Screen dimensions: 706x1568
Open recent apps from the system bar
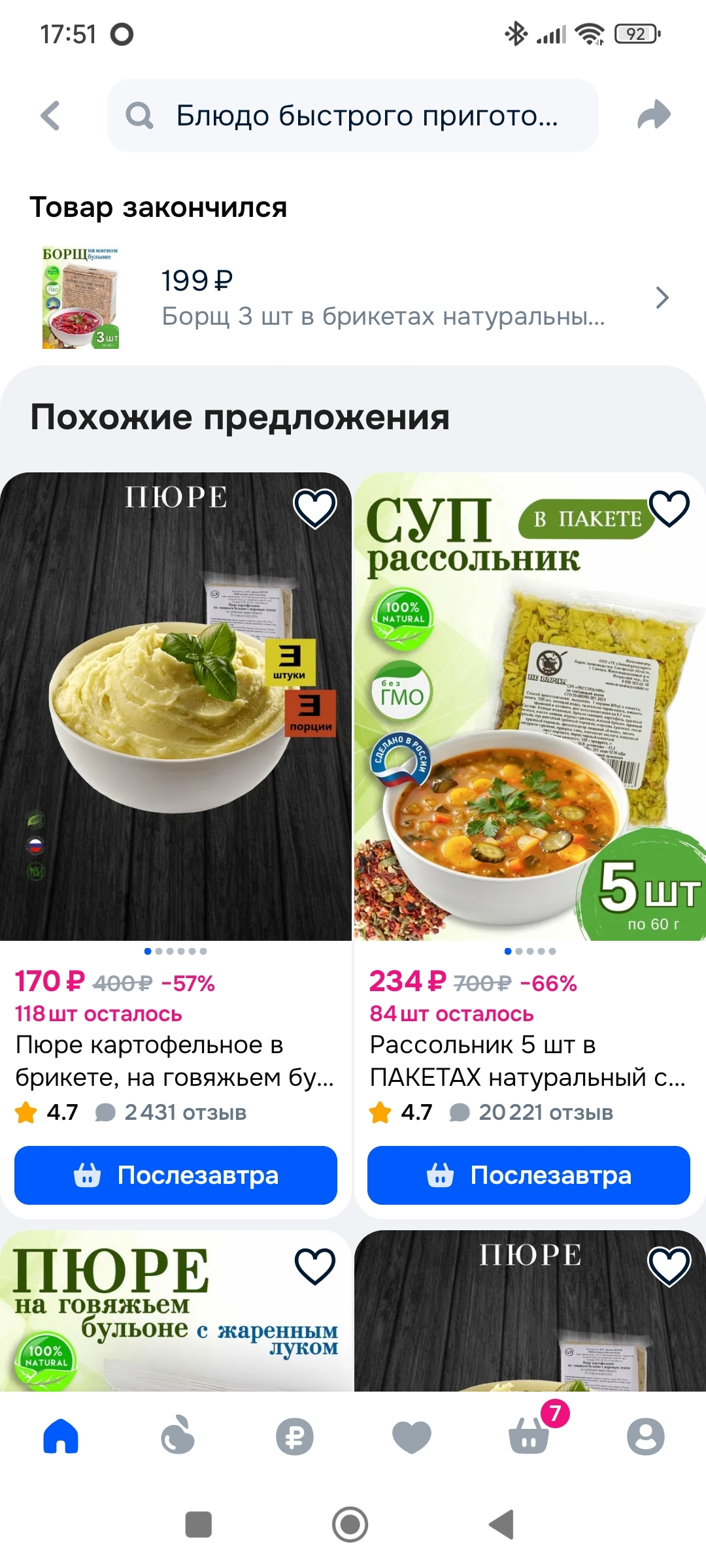click(x=198, y=1525)
